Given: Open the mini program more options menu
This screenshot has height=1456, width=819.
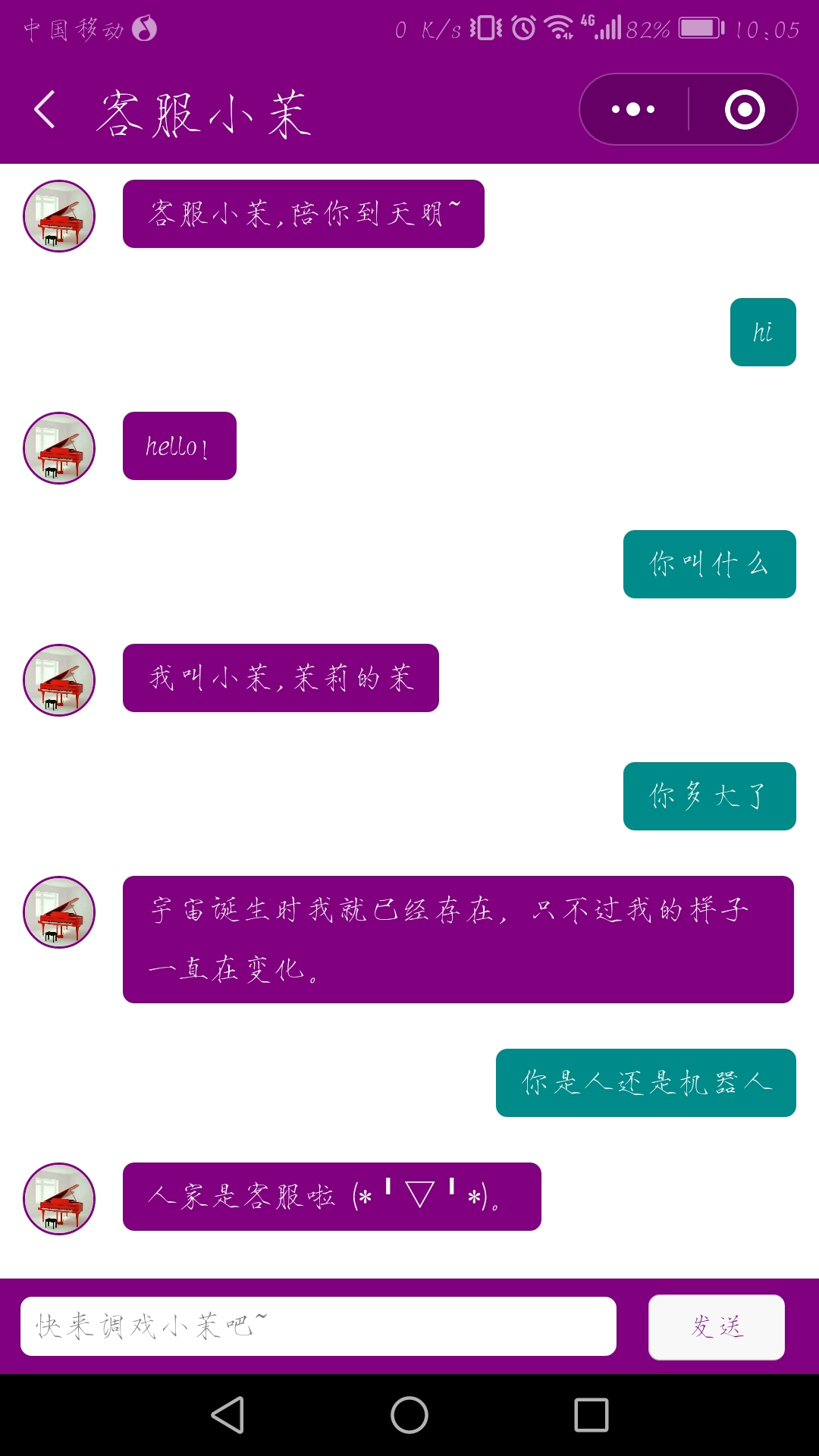Looking at the screenshot, I should point(633,110).
